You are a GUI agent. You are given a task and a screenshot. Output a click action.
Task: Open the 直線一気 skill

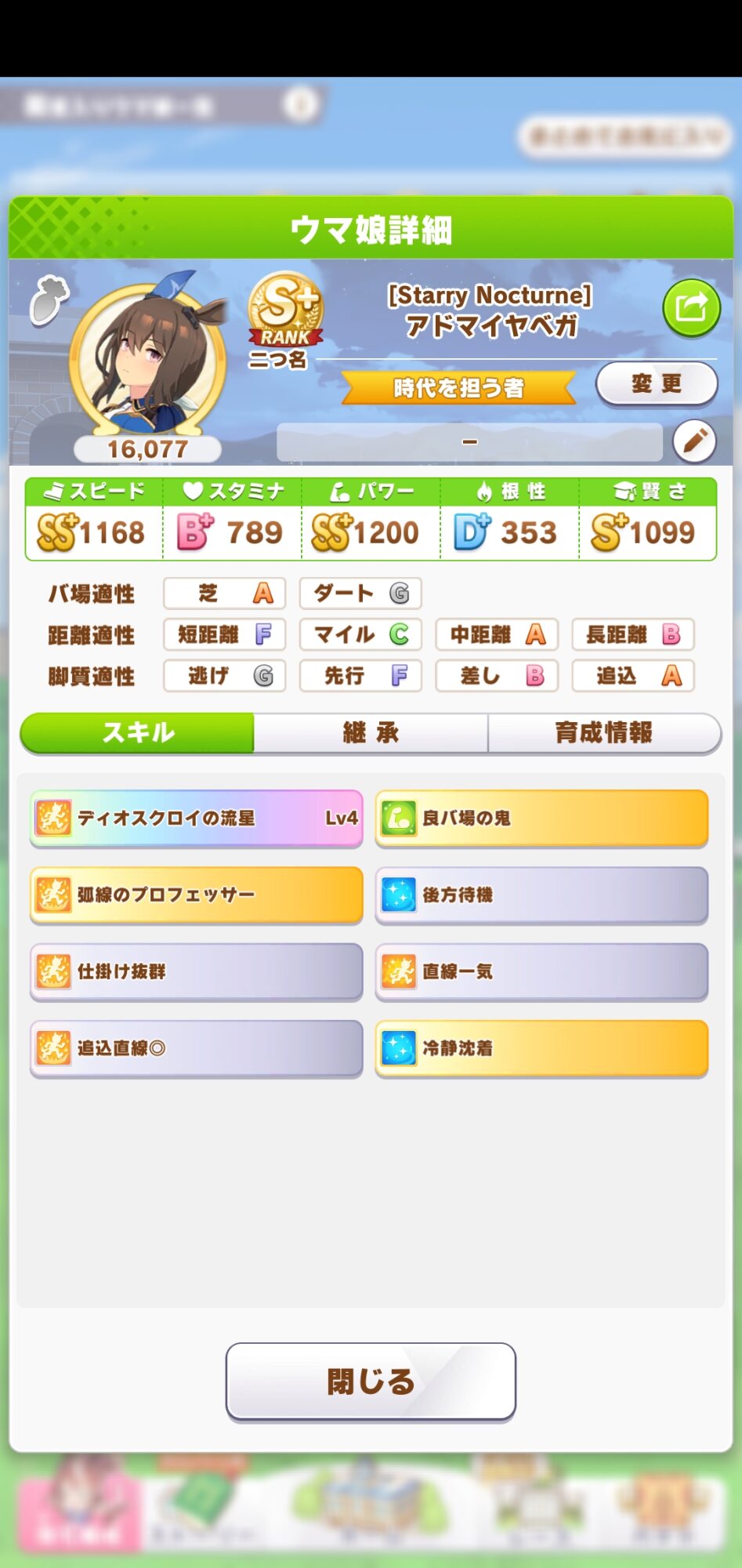(x=541, y=971)
